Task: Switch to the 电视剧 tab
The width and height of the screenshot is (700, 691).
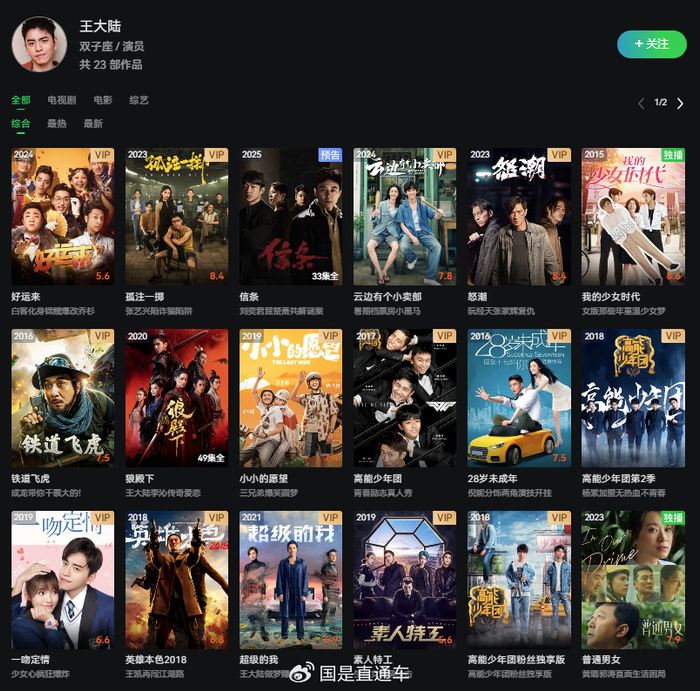Action: coord(61,101)
